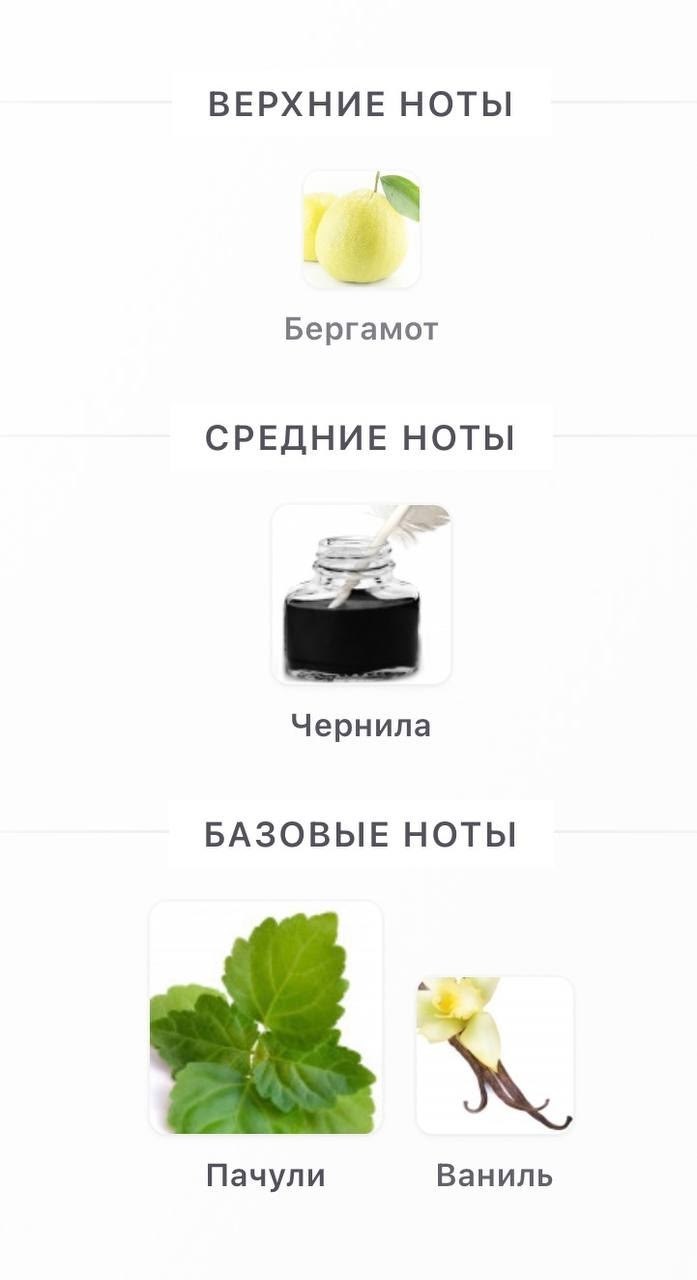The height and width of the screenshot is (1280, 697).
Task: Open the Чернила note tile
Action: pyautogui.click(x=361, y=594)
